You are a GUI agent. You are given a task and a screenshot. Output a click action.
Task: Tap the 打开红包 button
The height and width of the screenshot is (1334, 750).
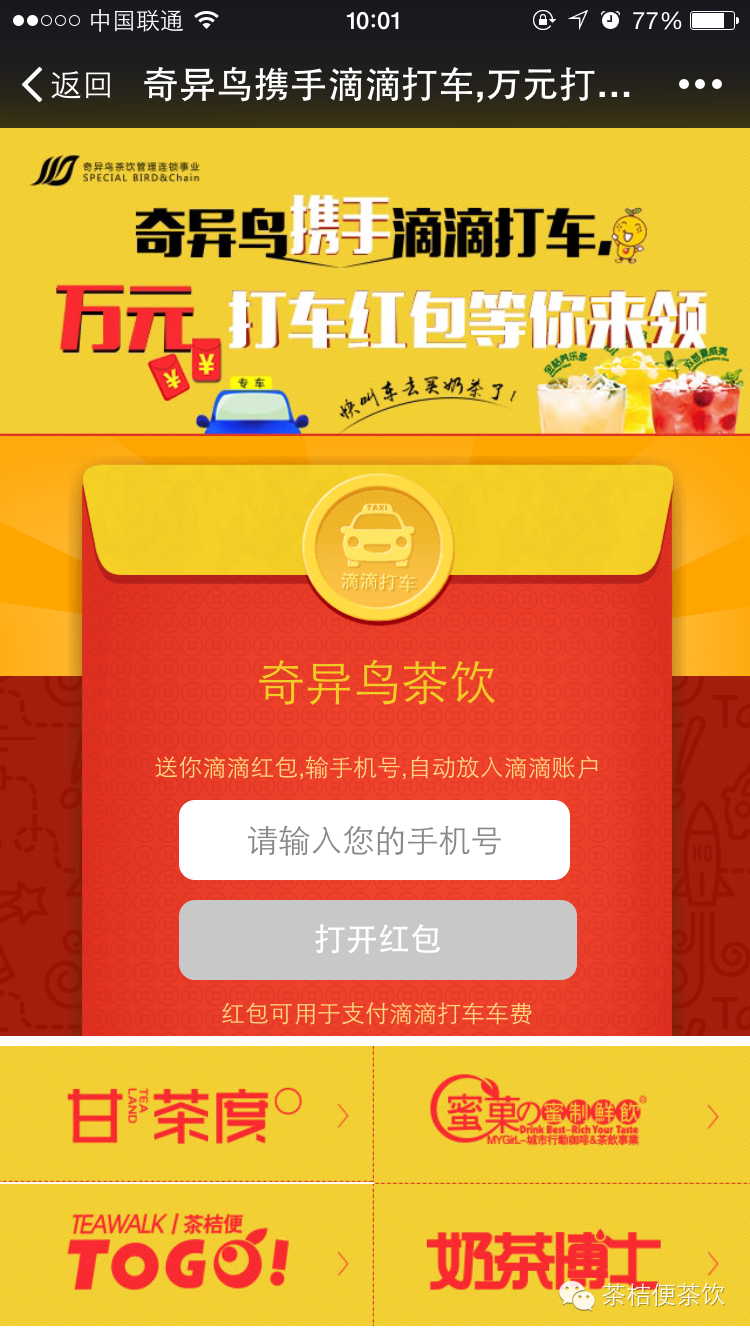point(377,940)
